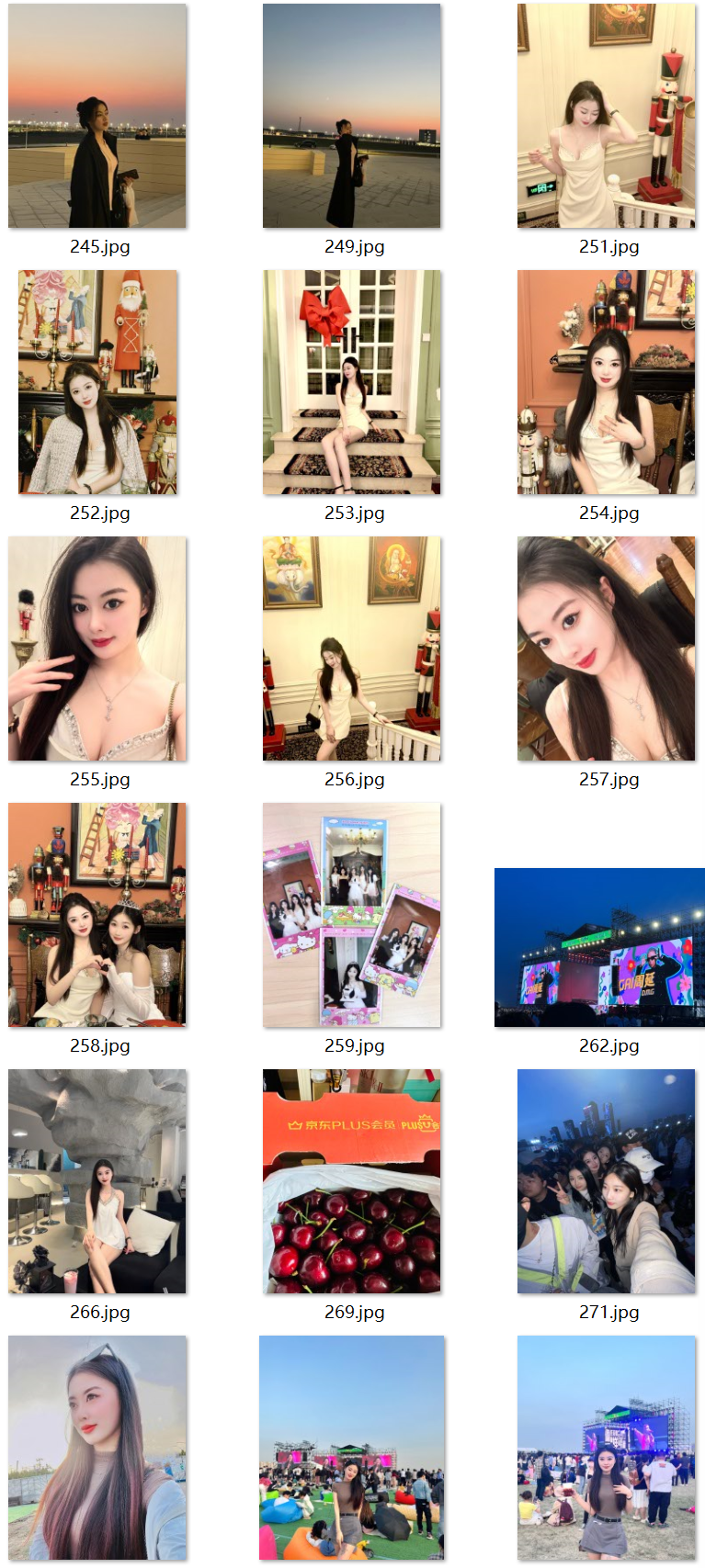The width and height of the screenshot is (705, 1568).
Task: Select the 251.jpg thumbnail
Action: tap(606, 116)
